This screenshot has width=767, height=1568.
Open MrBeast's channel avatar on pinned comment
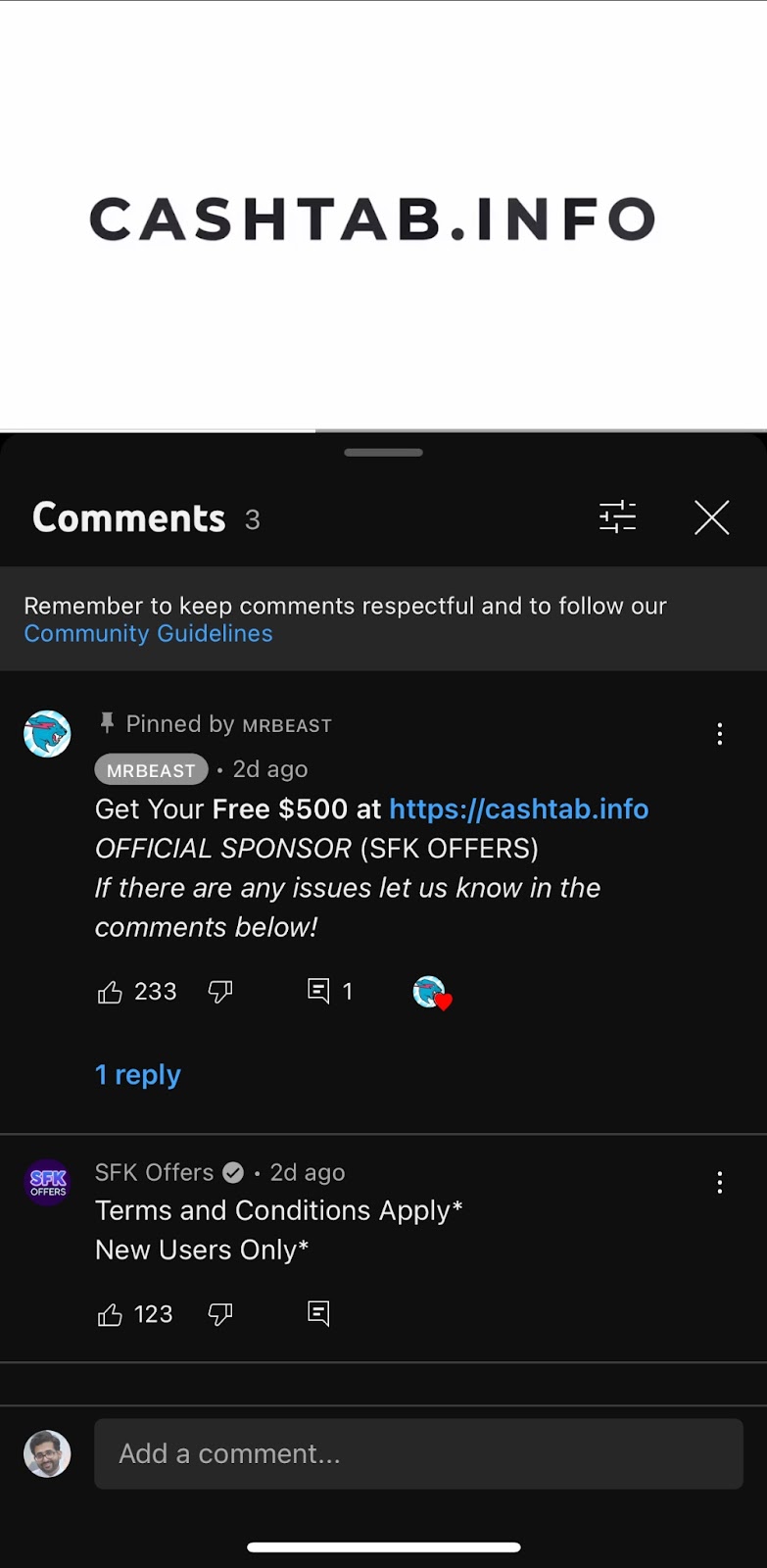point(47,734)
